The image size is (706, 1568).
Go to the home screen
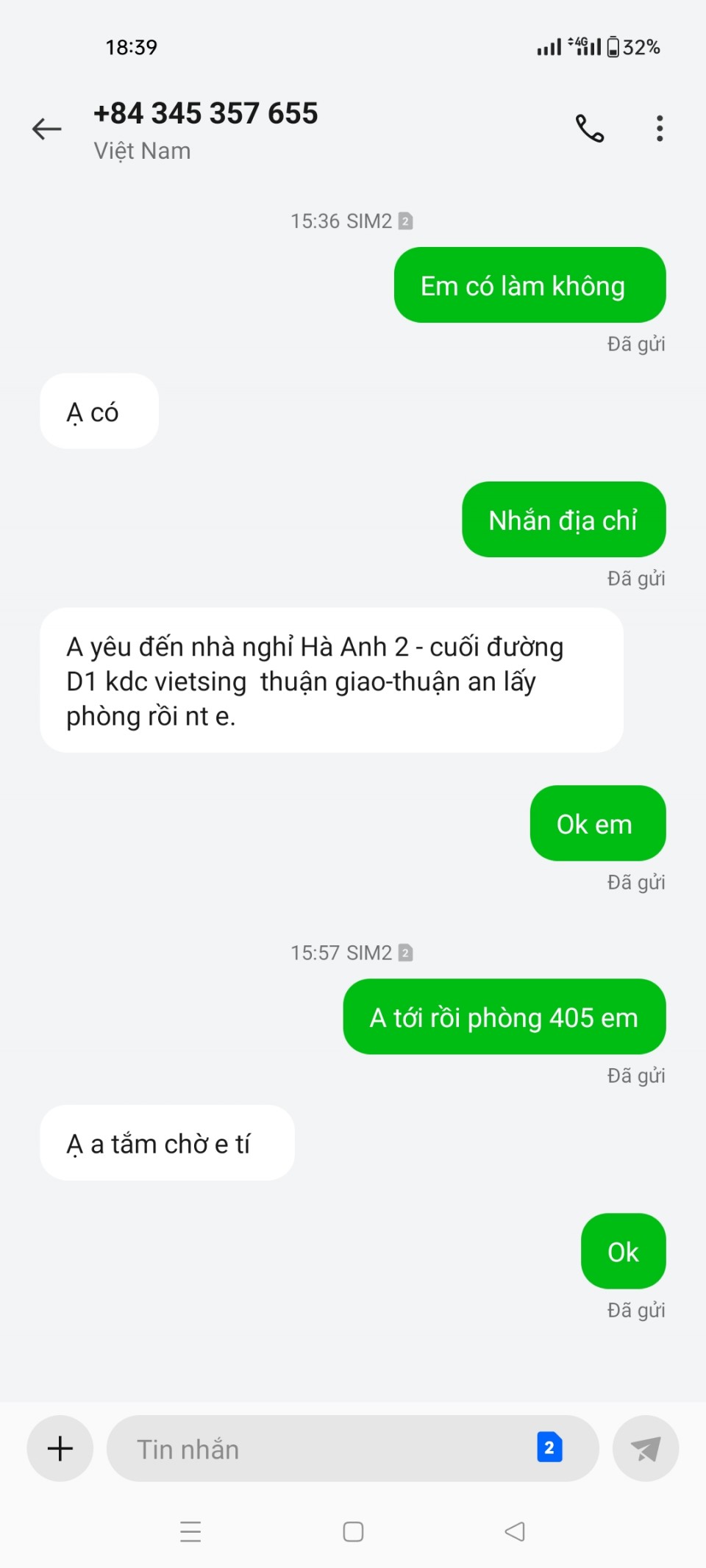(x=353, y=1531)
